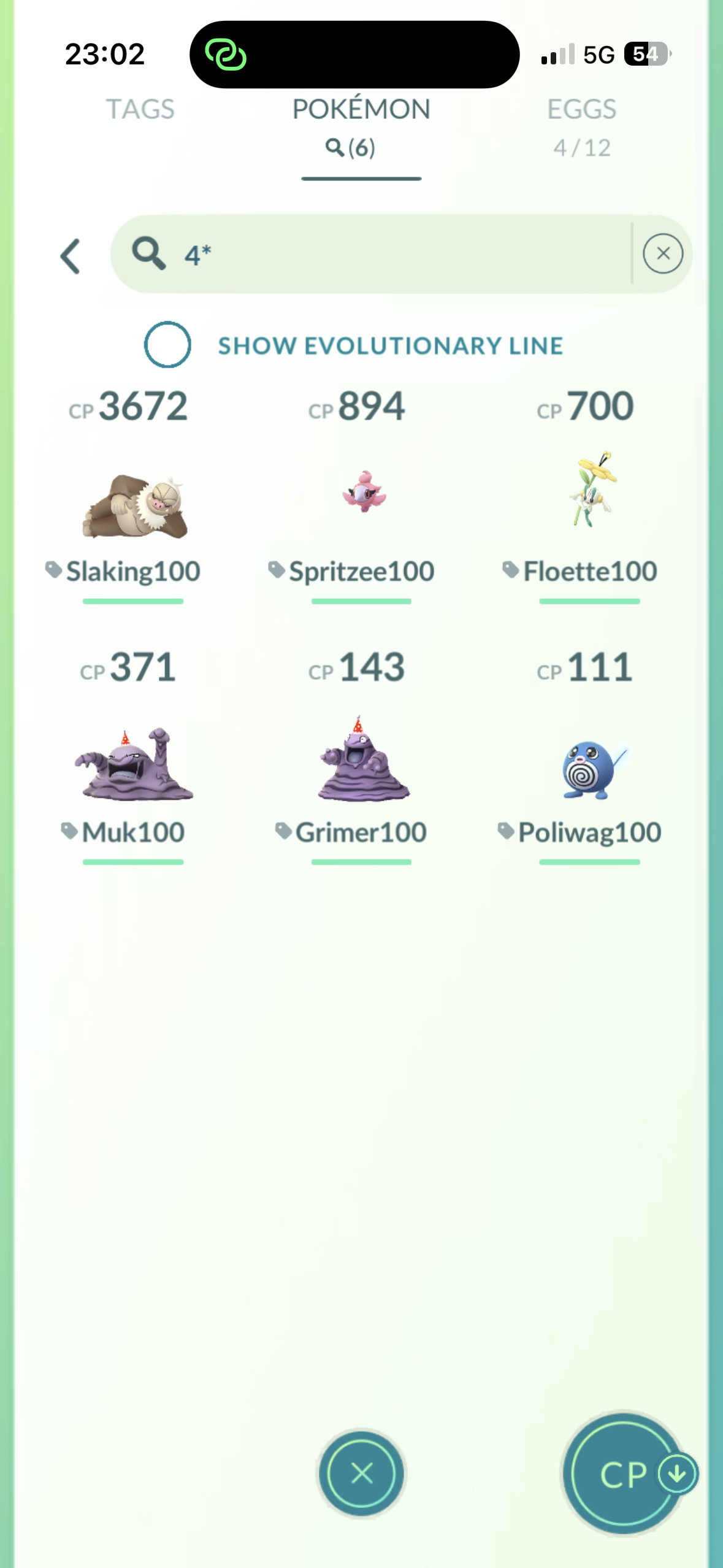Switch to the Tags tab
The width and height of the screenshot is (723, 1568).
[140, 109]
